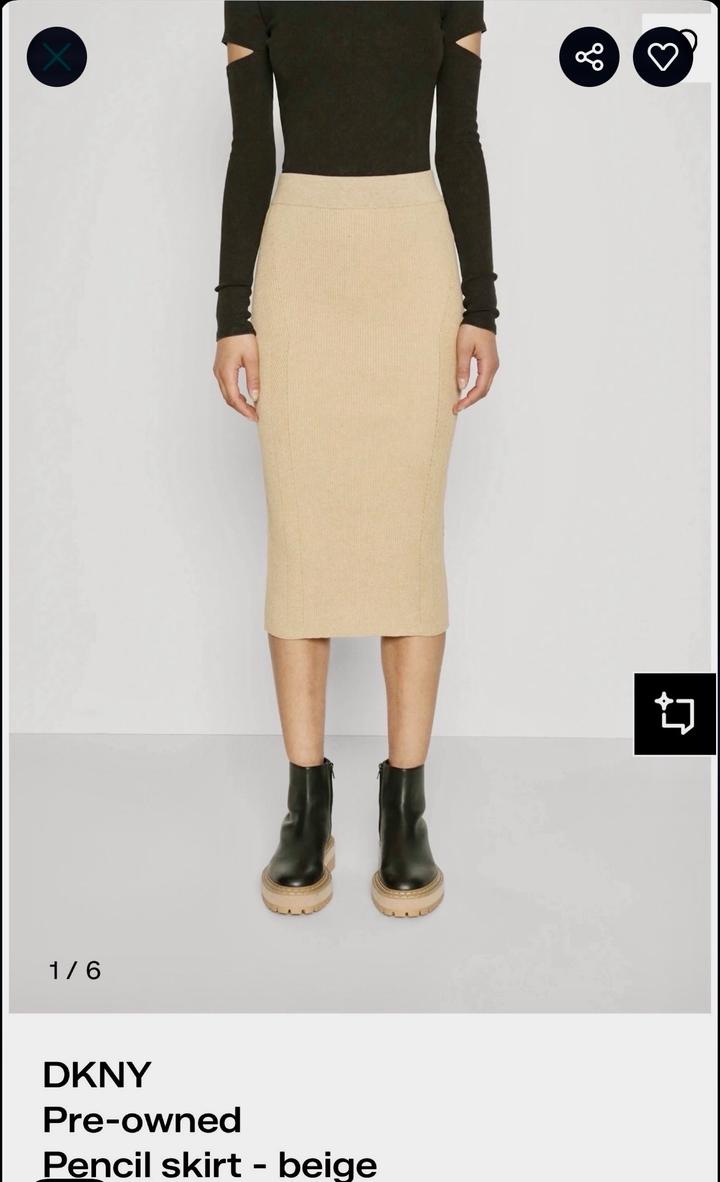720x1182 pixels.
Task: Open the similar items visual search
Action: point(675,714)
